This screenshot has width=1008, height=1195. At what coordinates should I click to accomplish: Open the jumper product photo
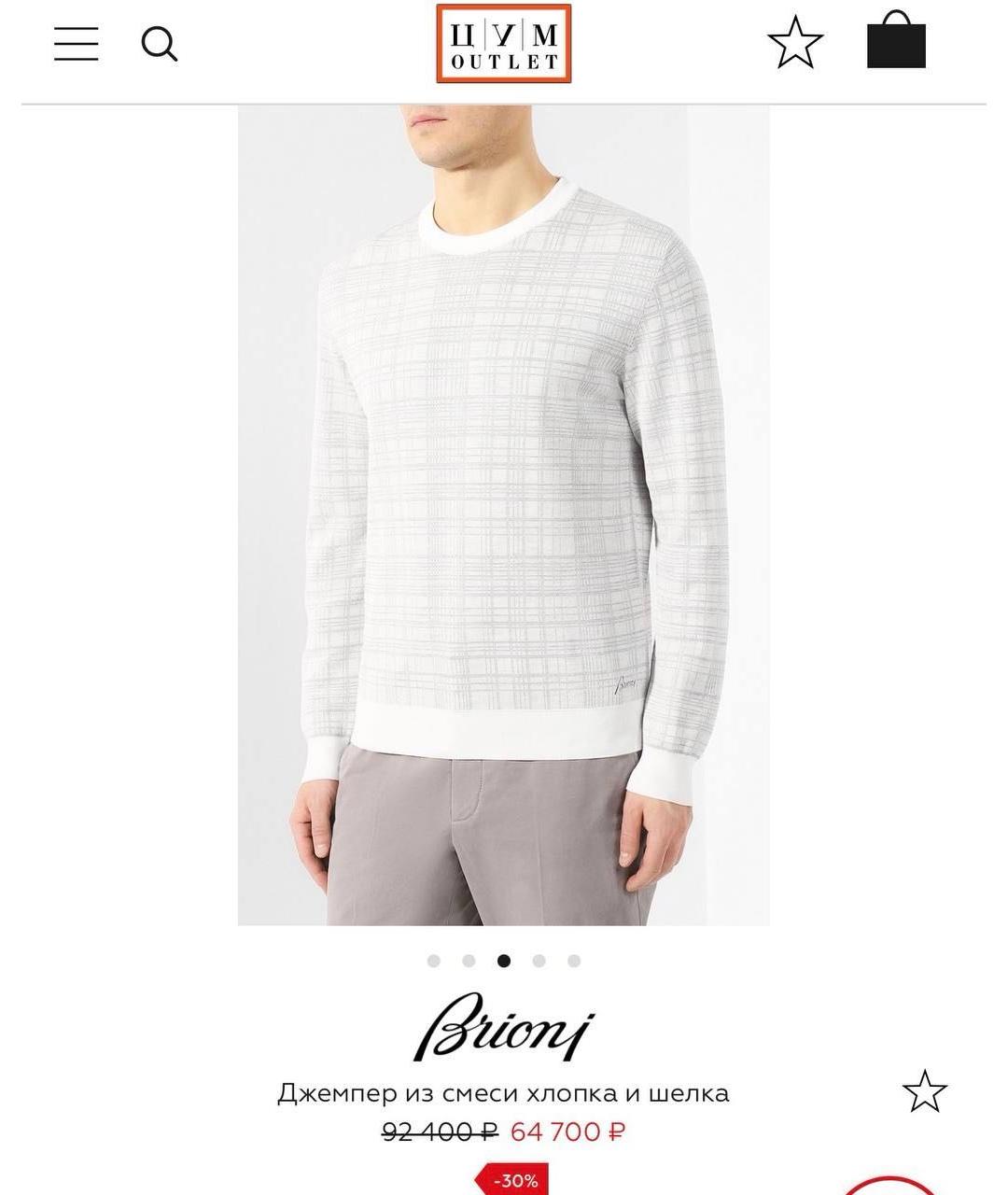[503, 513]
